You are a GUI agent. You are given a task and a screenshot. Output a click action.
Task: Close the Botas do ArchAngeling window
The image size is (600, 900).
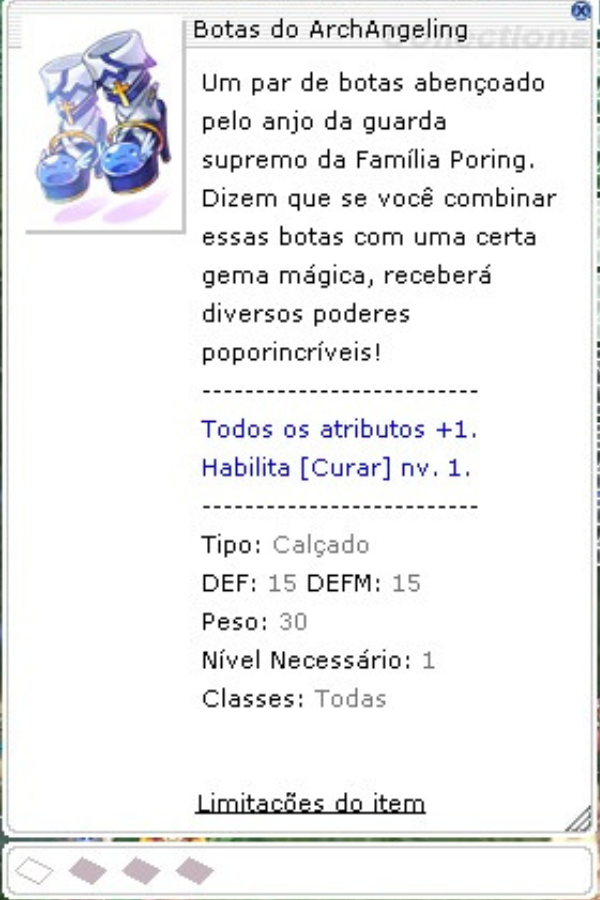tap(581, 10)
